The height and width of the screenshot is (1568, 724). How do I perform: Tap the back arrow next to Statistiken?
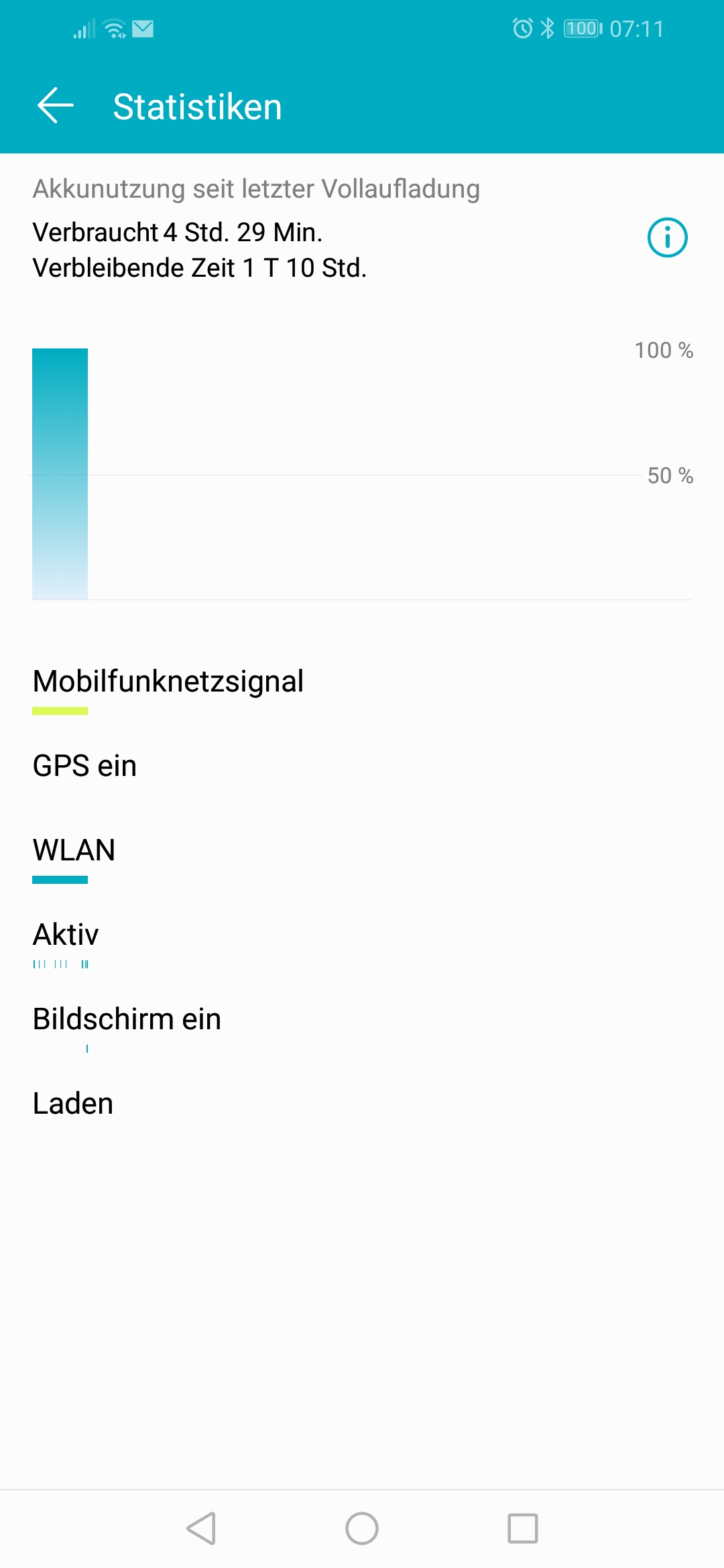coord(55,106)
